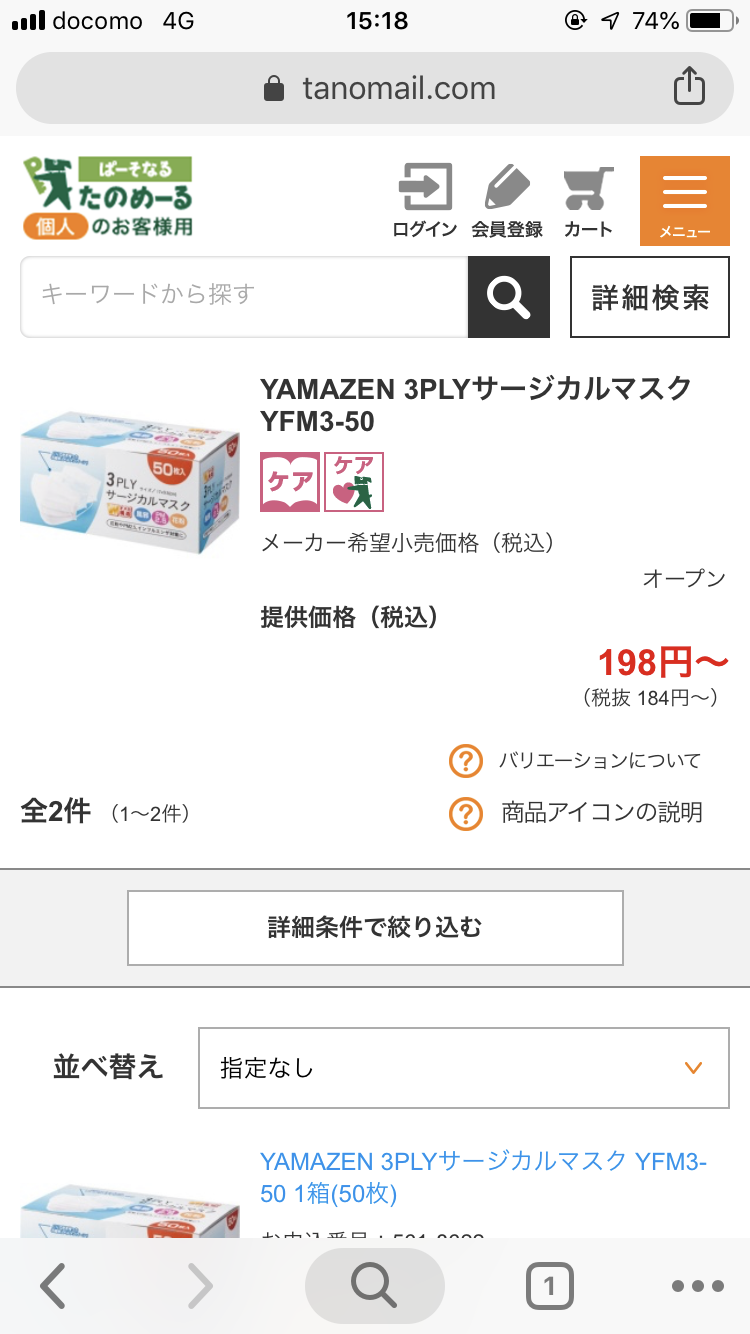This screenshot has height=1334, width=750.
Task: Tap the たのめーる site logo
Action: point(110,197)
